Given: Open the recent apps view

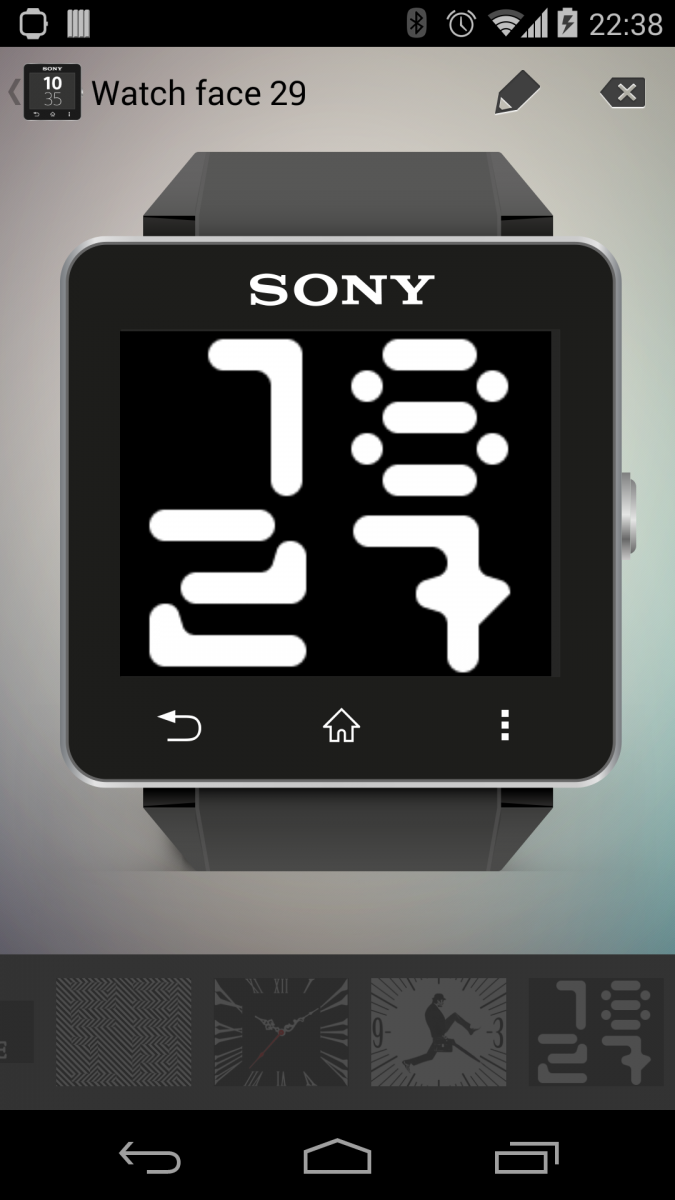Looking at the screenshot, I should coord(527,1157).
